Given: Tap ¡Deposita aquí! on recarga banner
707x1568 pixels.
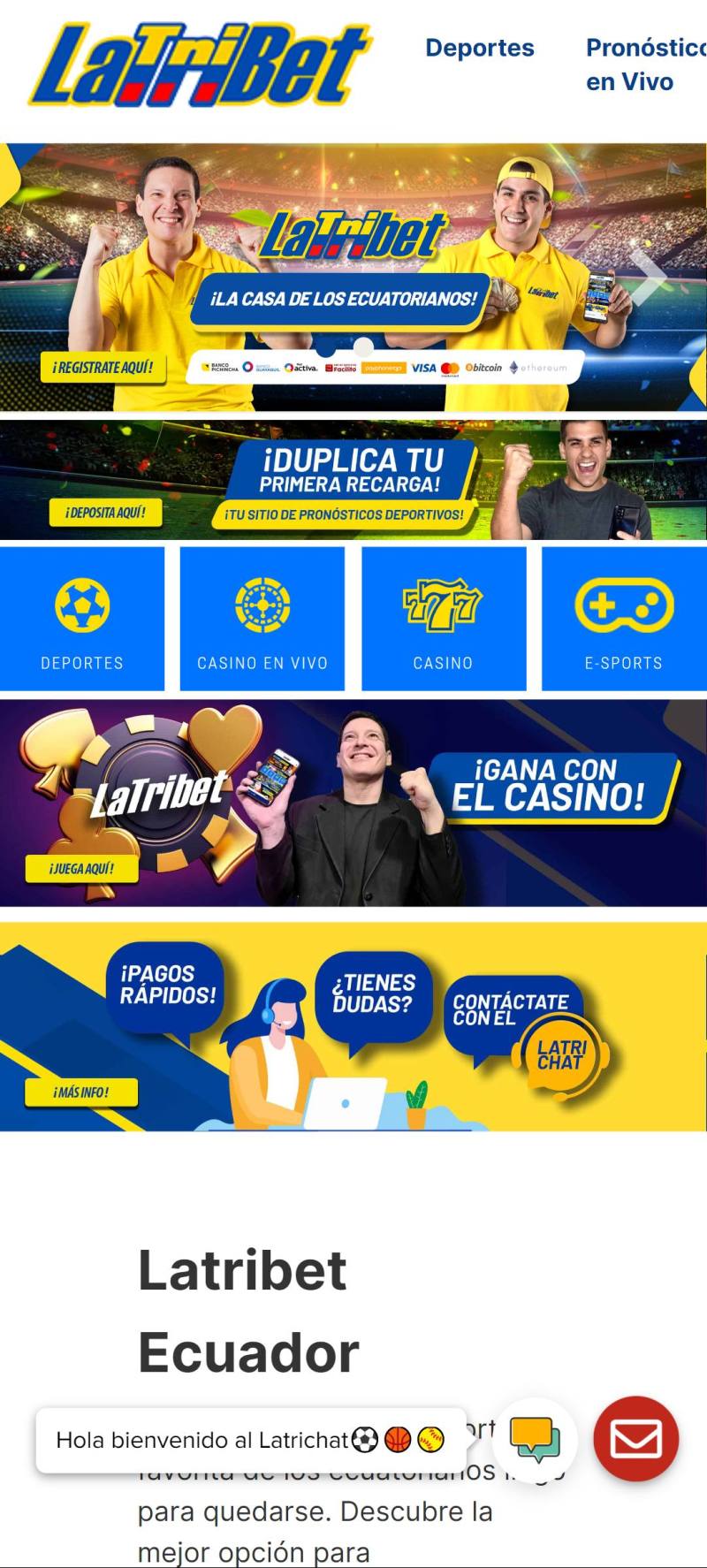Looking at the screenshot, I should 106,513.
